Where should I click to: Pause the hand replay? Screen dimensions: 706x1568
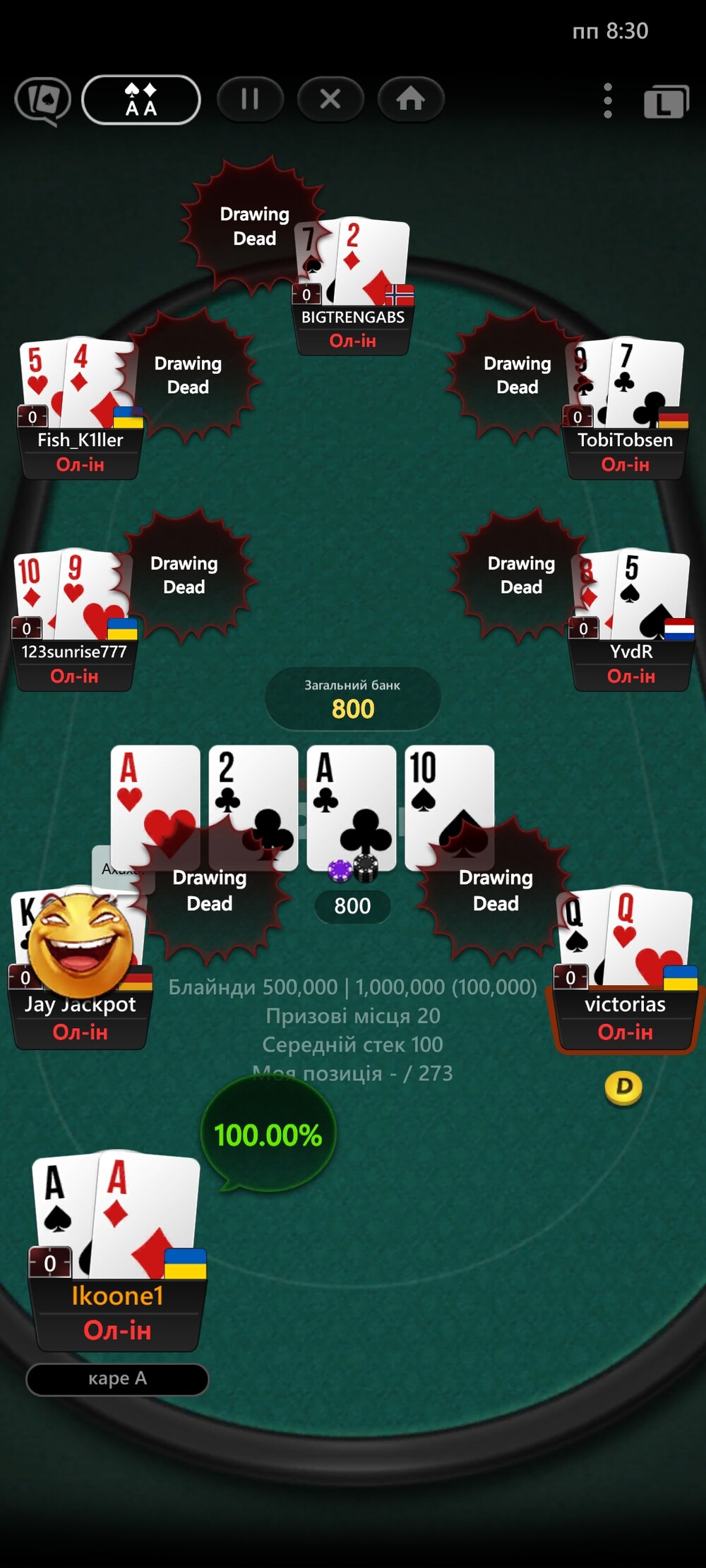(250, 99)
